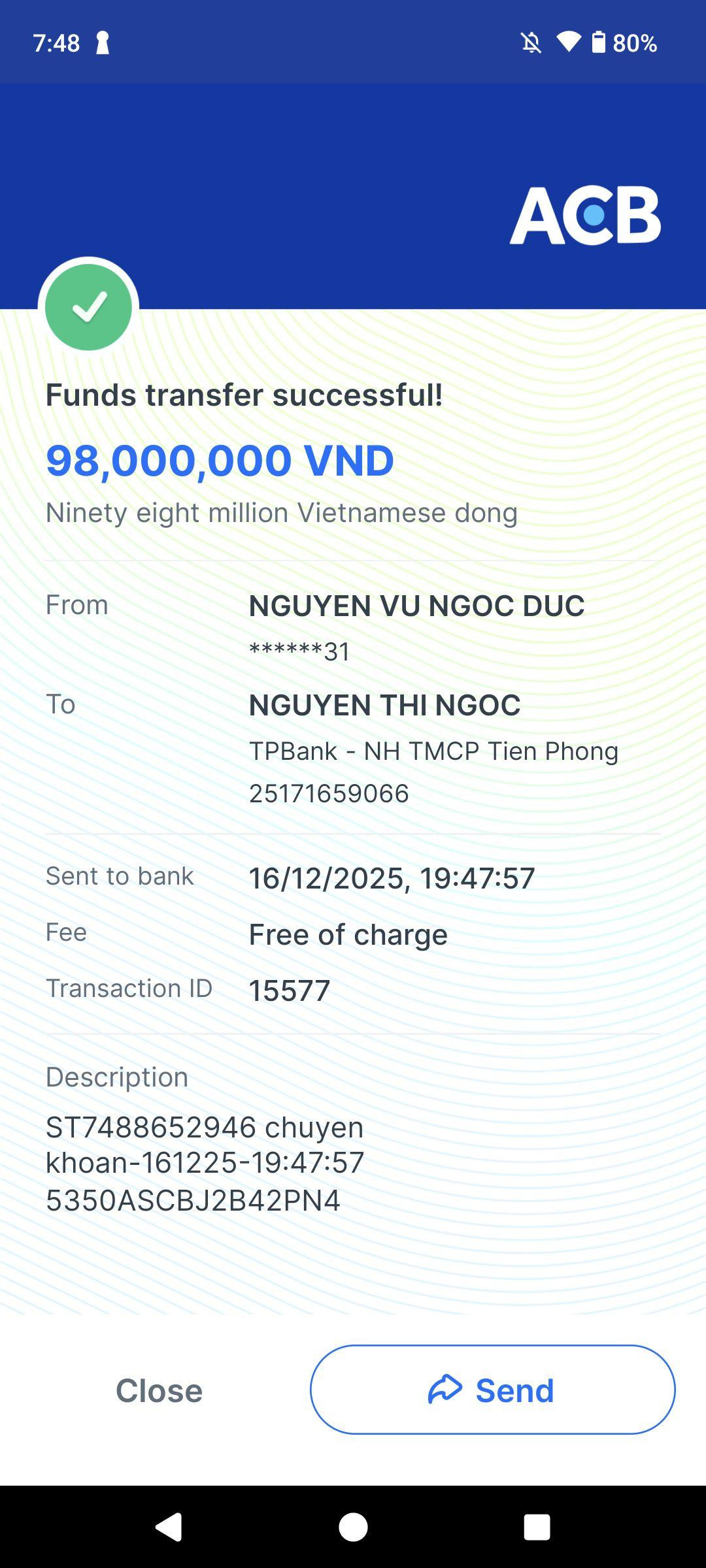This screenshot has width=706, height=1568.
Task: Go to the home screen
Action: pyautogui.click(x=353, y=1527)
